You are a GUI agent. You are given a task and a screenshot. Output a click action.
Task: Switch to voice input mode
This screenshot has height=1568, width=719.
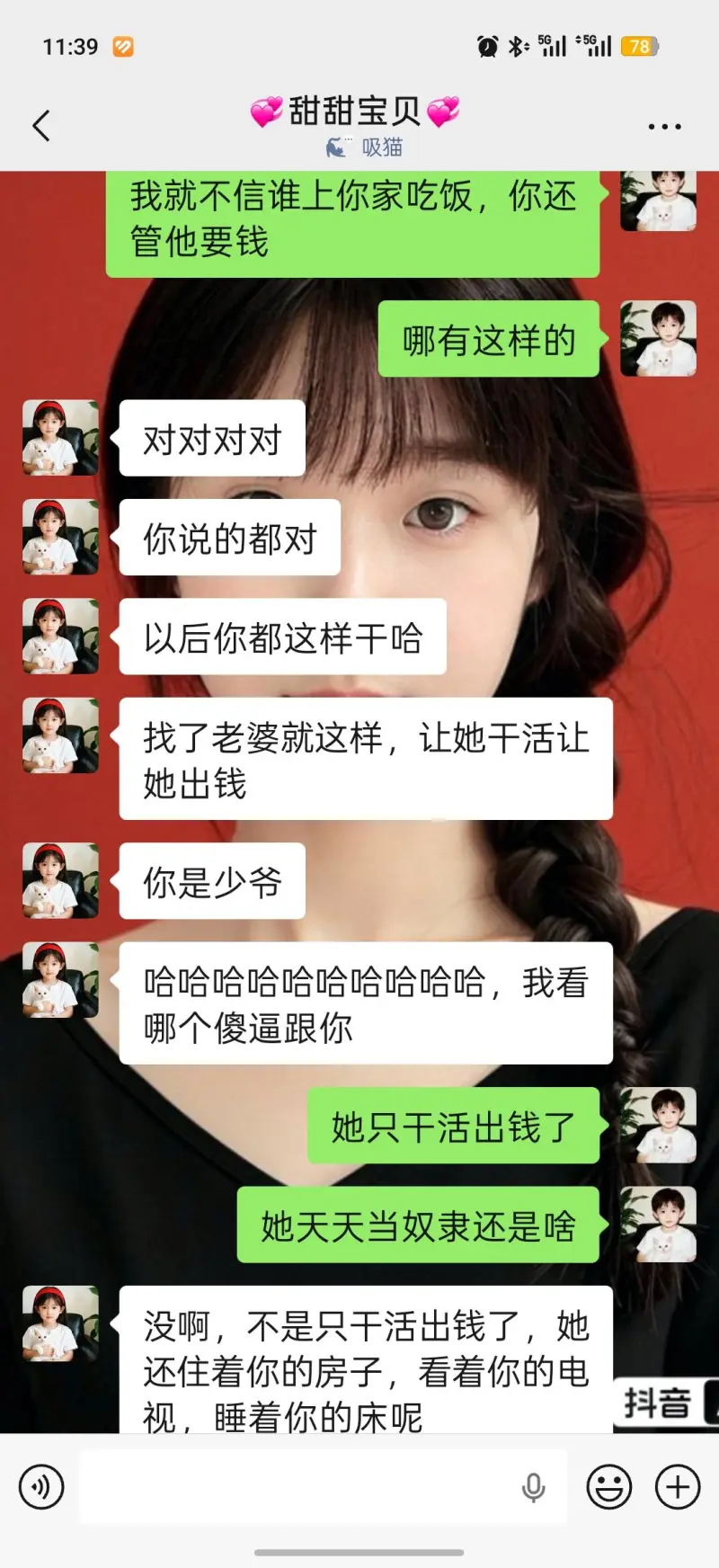41,1487
